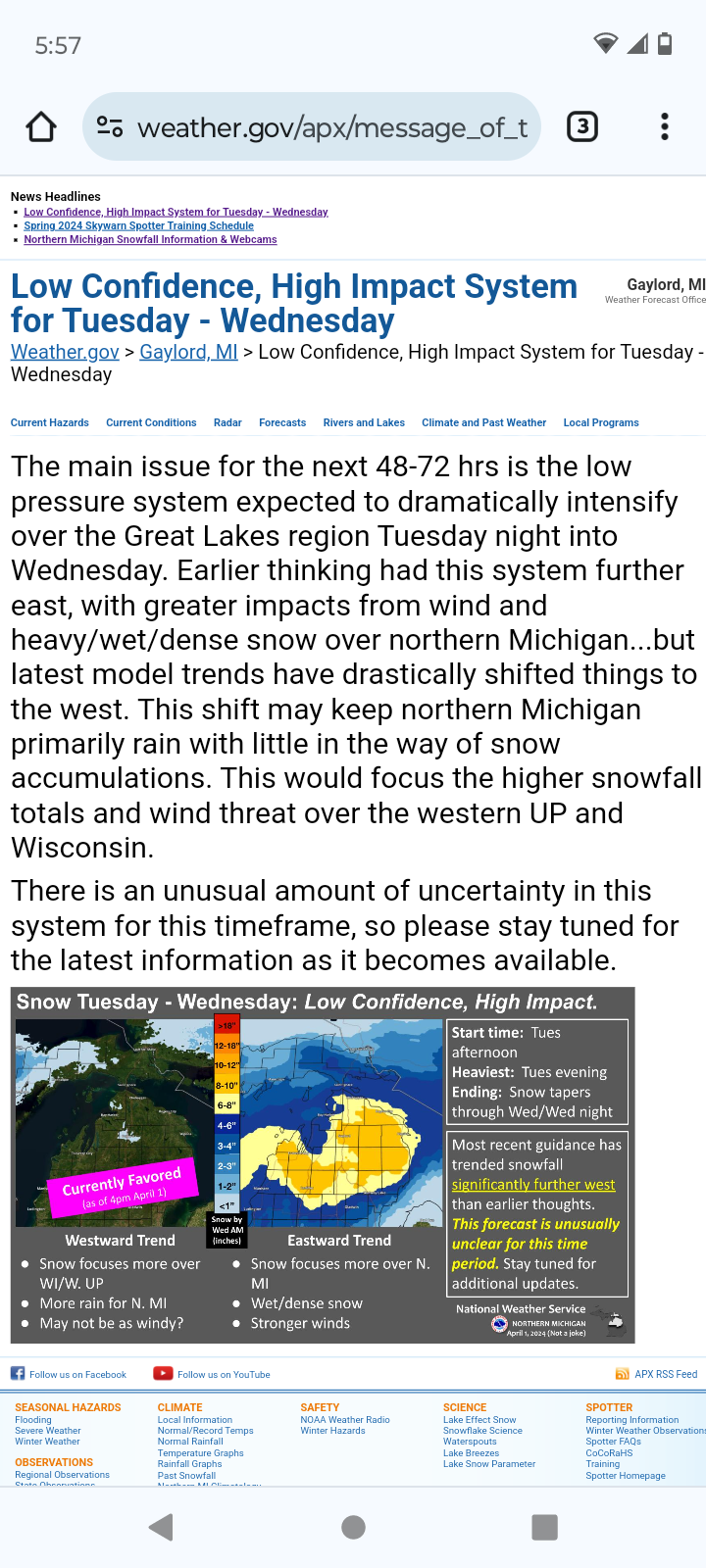The width and height of the screenshot is (706, 1568).
Task: Open the tab switcher showing 3 tabs
Action: 582,126
